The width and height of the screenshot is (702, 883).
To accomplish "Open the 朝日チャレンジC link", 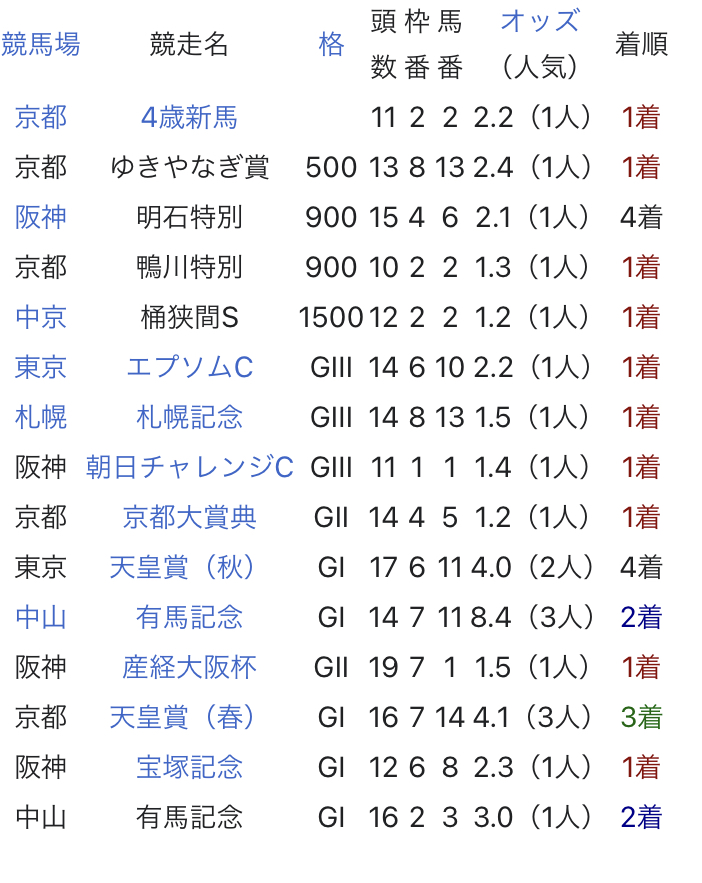I will tap(189, 468).
